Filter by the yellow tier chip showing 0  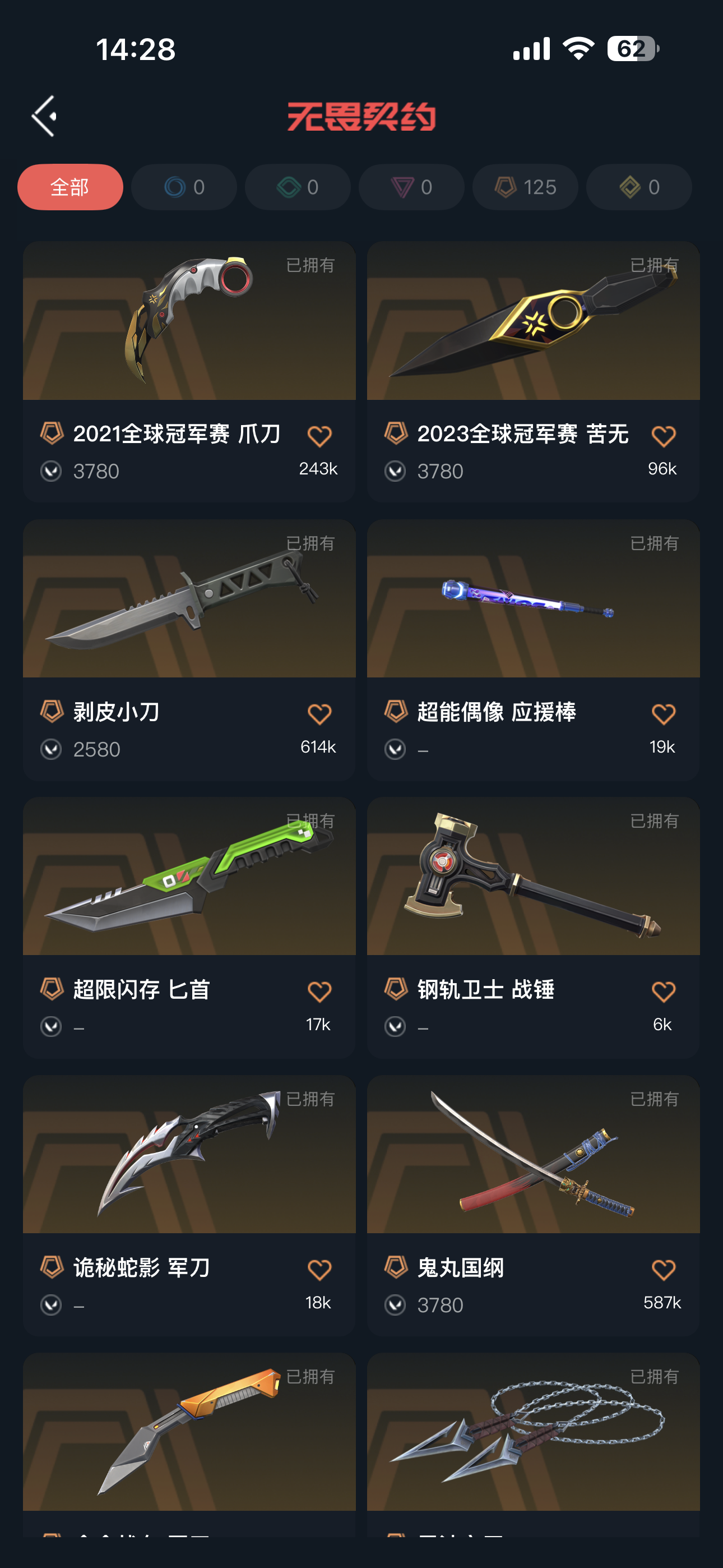pos(639,187)
